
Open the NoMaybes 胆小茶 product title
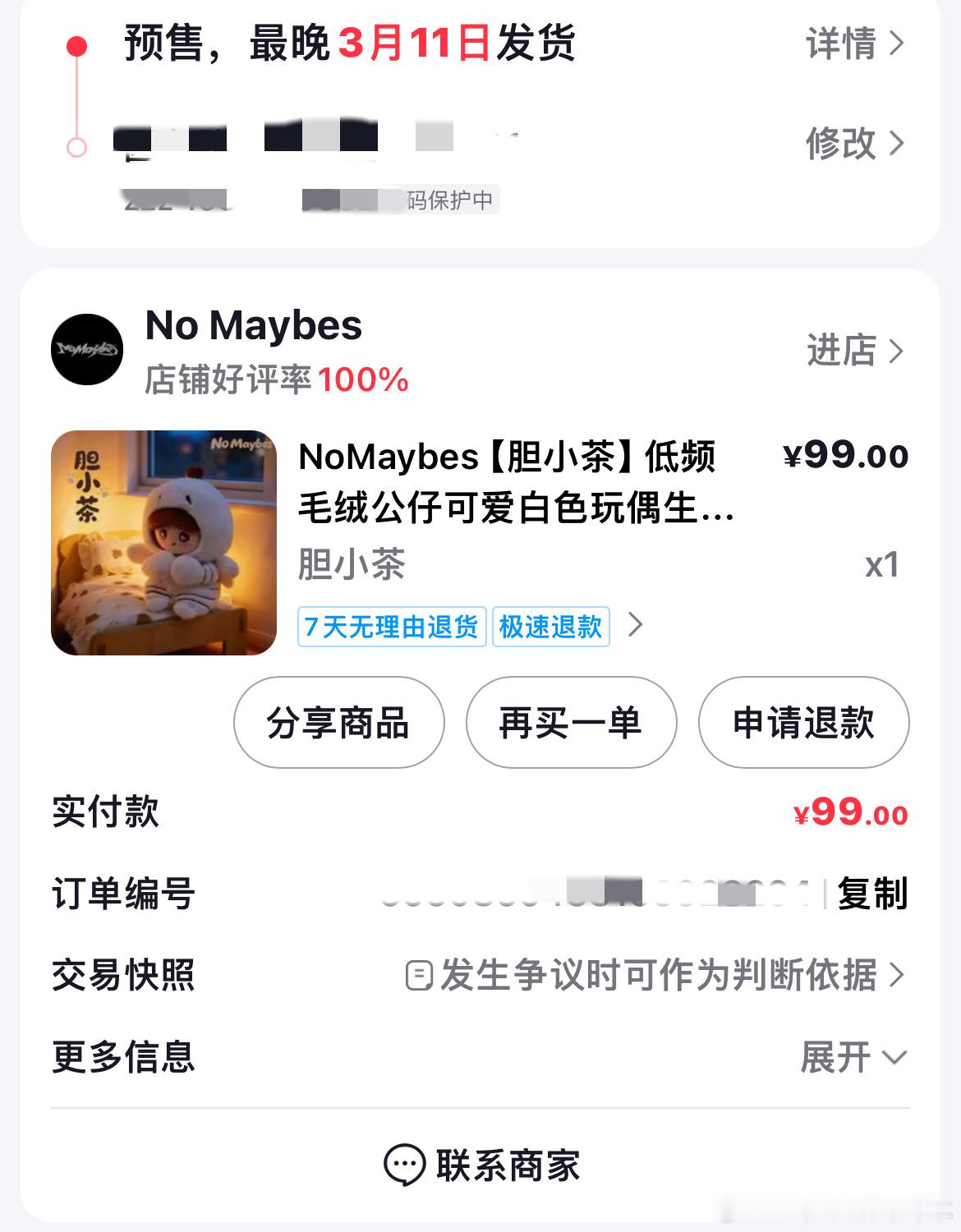pos(509,485)
